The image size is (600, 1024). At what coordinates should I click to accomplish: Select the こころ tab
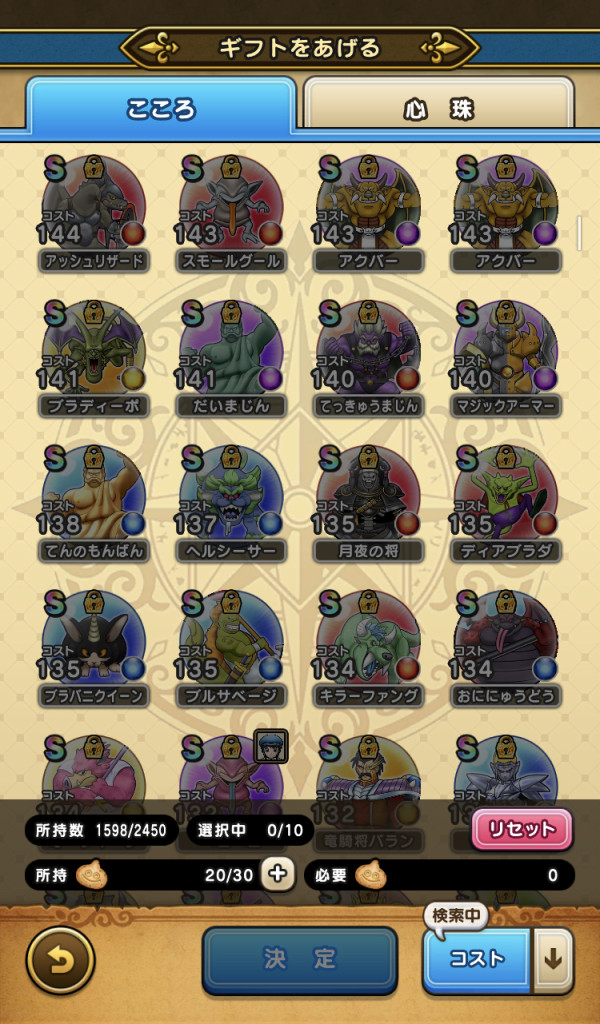point(160,108)
